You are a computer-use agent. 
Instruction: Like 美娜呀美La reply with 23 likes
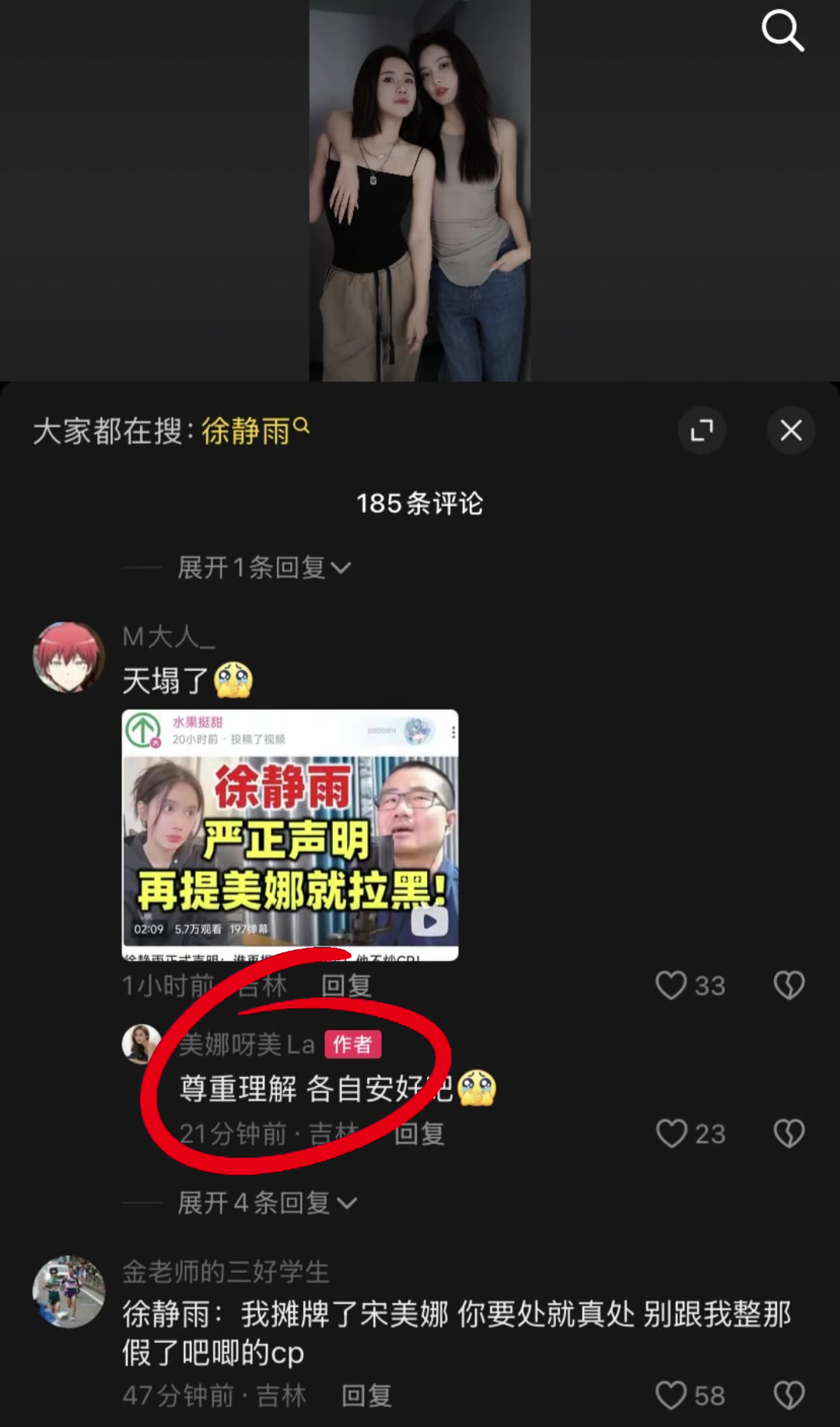click(x=671, y=1134)
